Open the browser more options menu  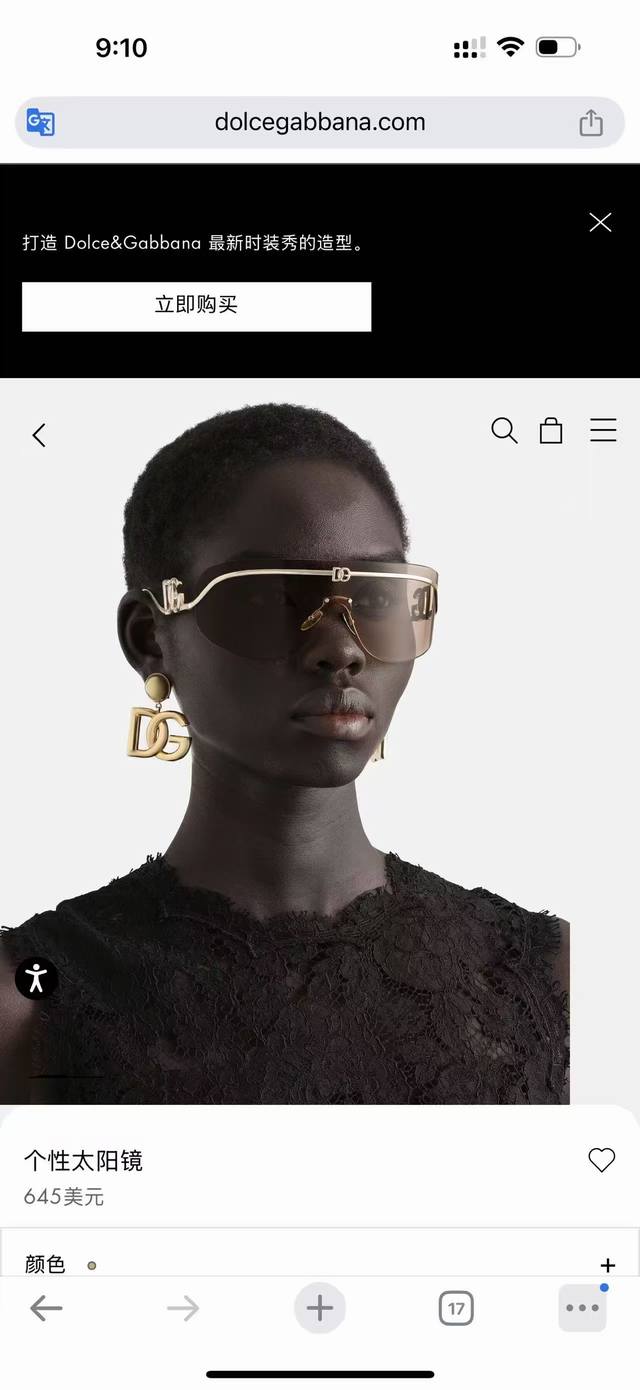(x=582, y=1308)
